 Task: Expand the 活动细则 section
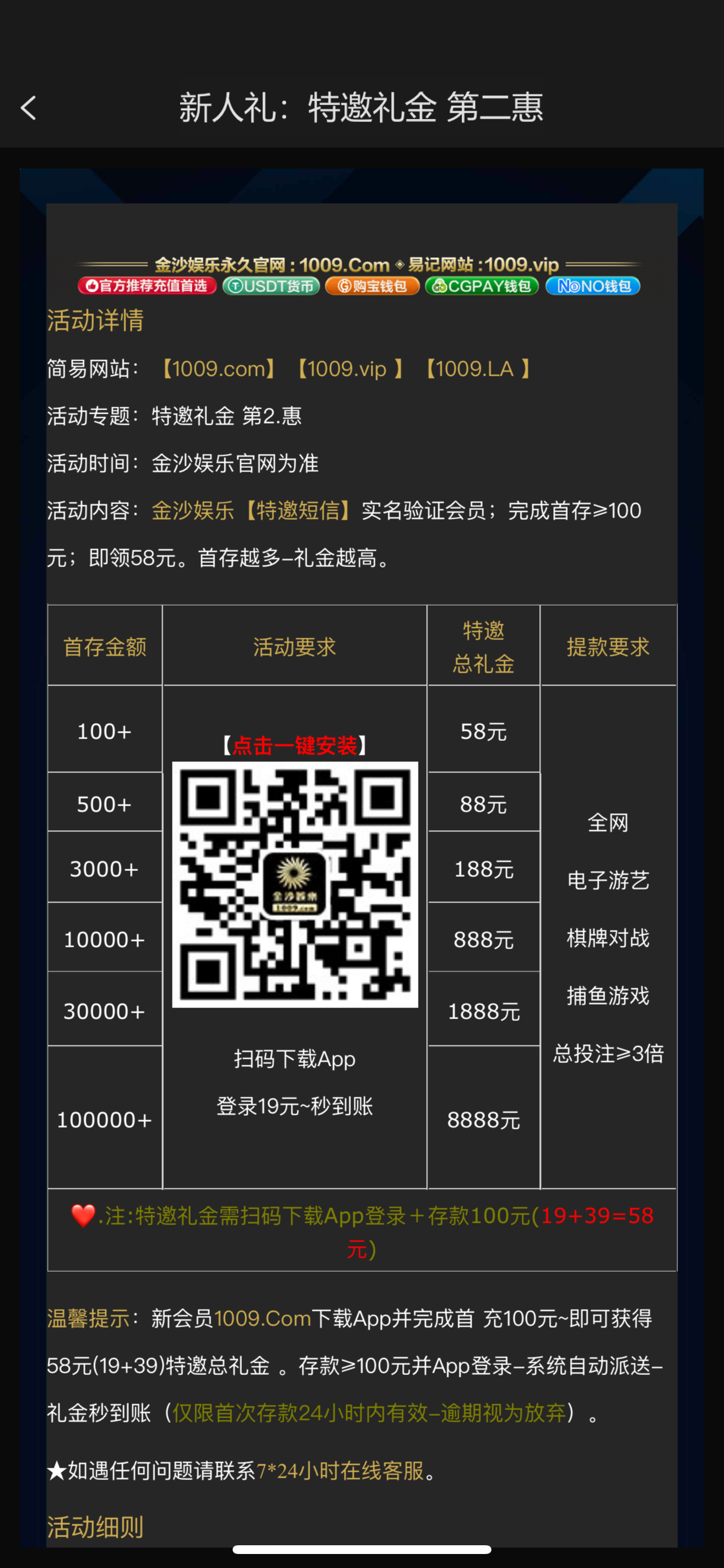pyautogui.click(x=94, y=1525)
